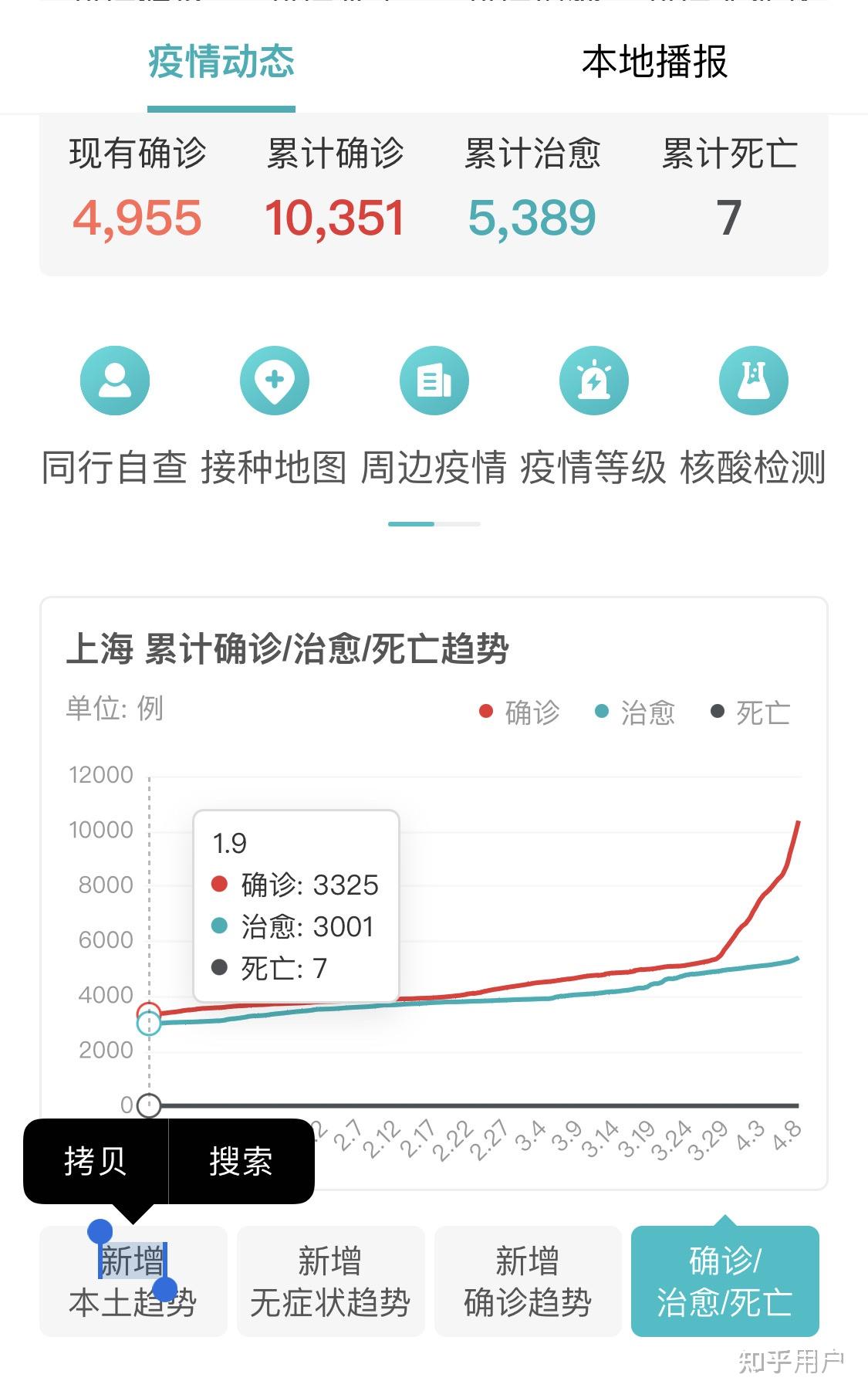Tap 拷贝 to copy selected text

[96, 1160]
